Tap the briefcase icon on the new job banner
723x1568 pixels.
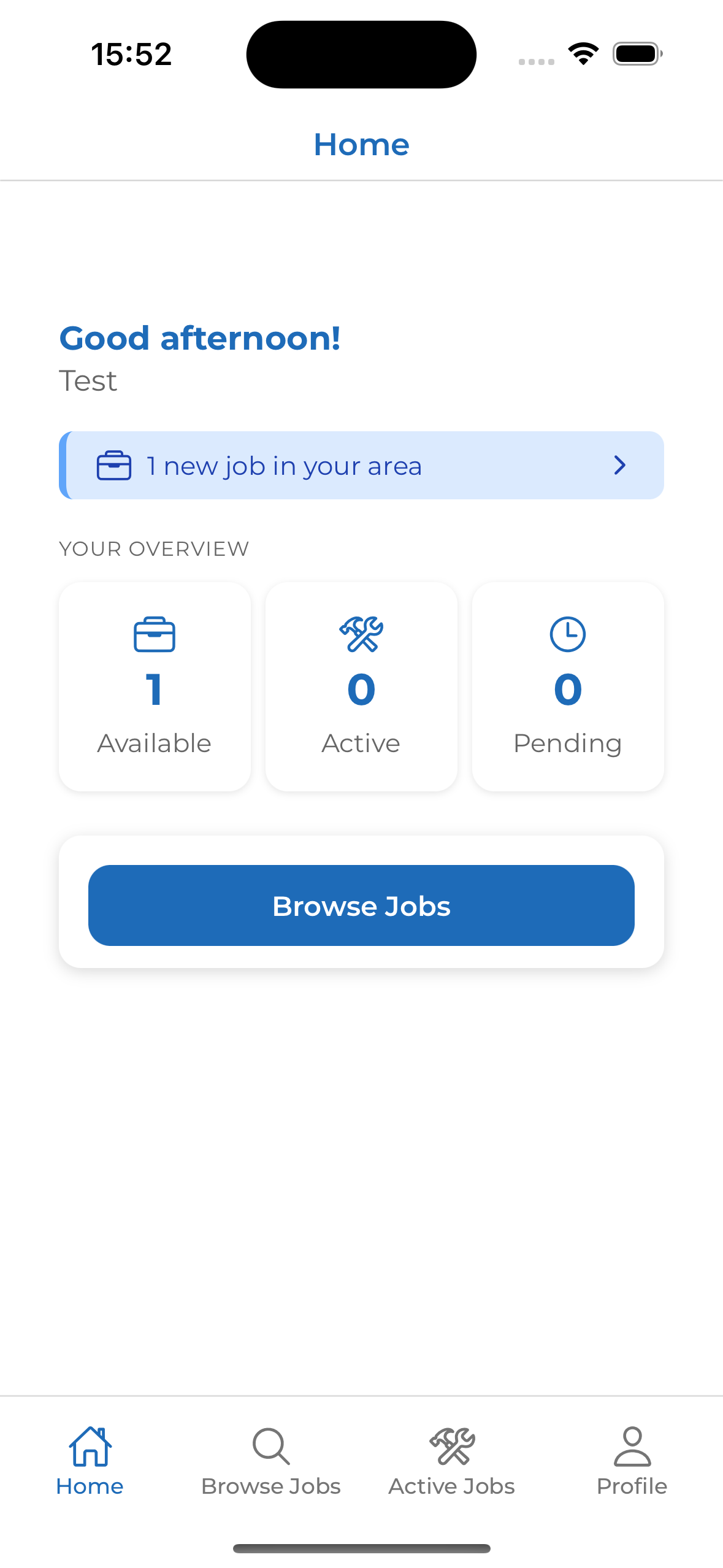(x=115, y=465)
